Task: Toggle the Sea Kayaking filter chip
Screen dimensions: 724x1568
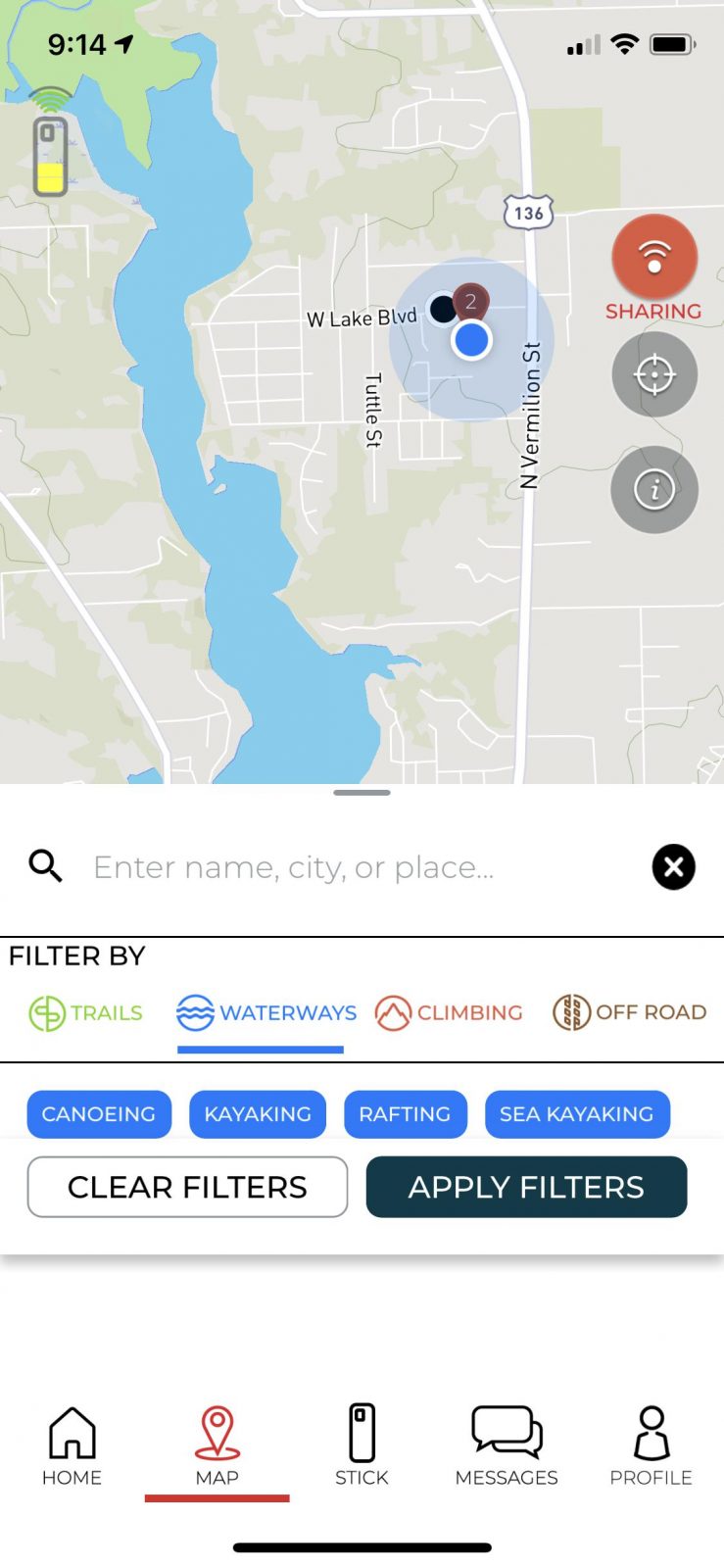Action: pyautogui.click(x=577, y=1114)
